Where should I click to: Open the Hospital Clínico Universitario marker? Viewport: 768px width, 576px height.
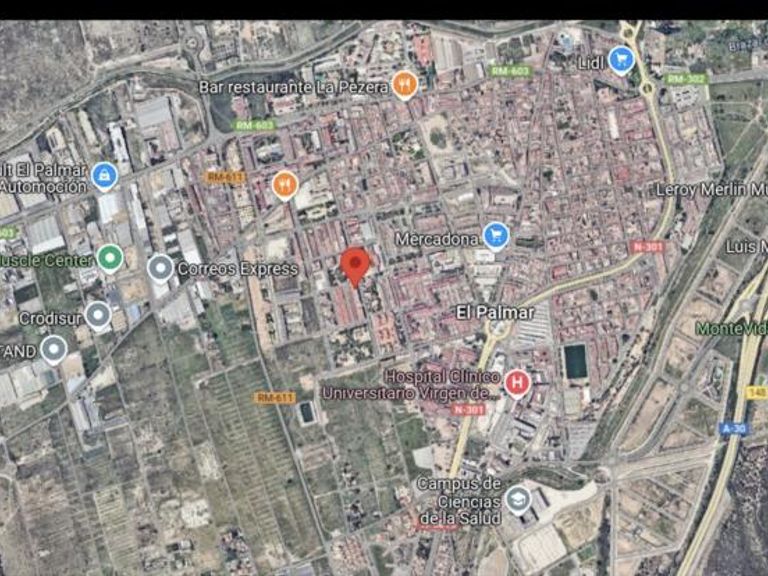click(517, 384)
